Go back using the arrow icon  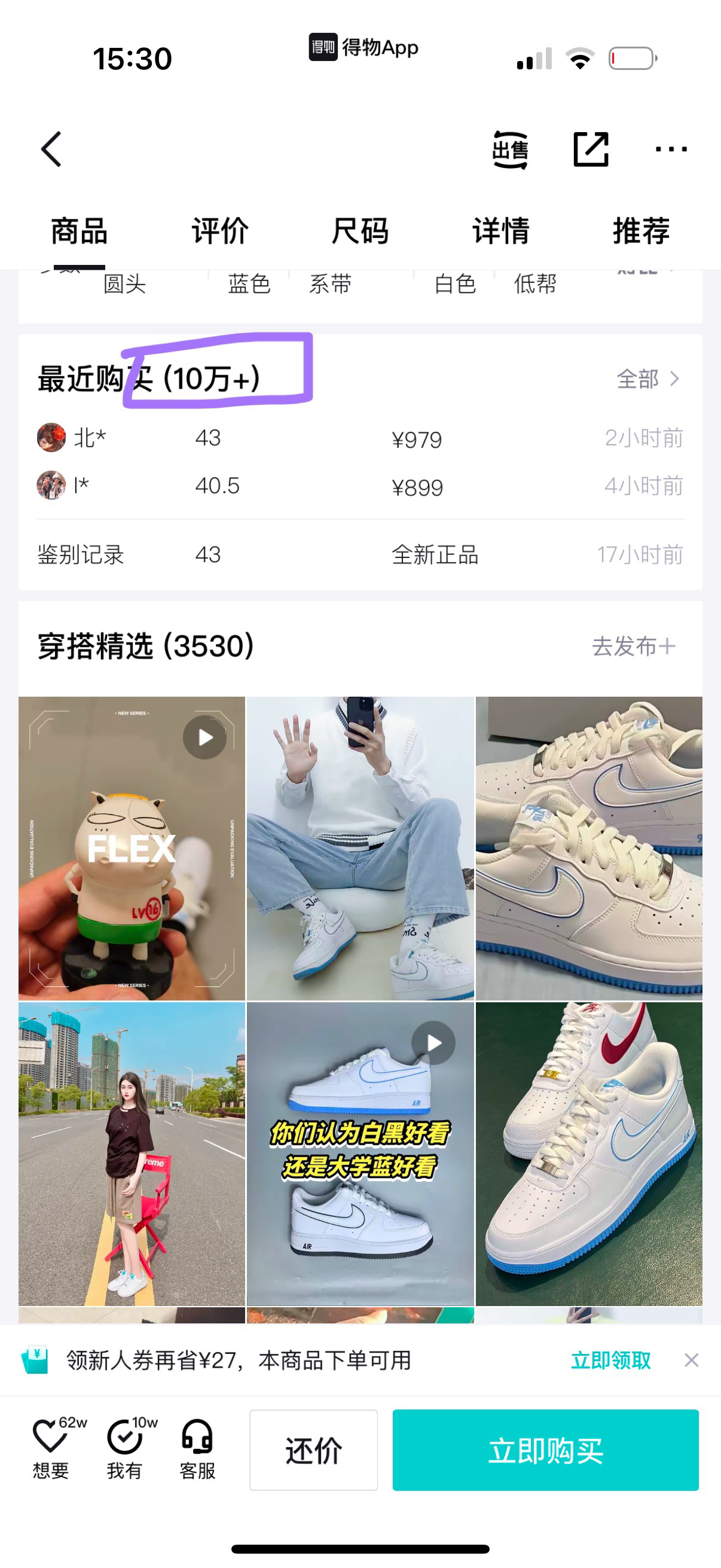point(52,149)
